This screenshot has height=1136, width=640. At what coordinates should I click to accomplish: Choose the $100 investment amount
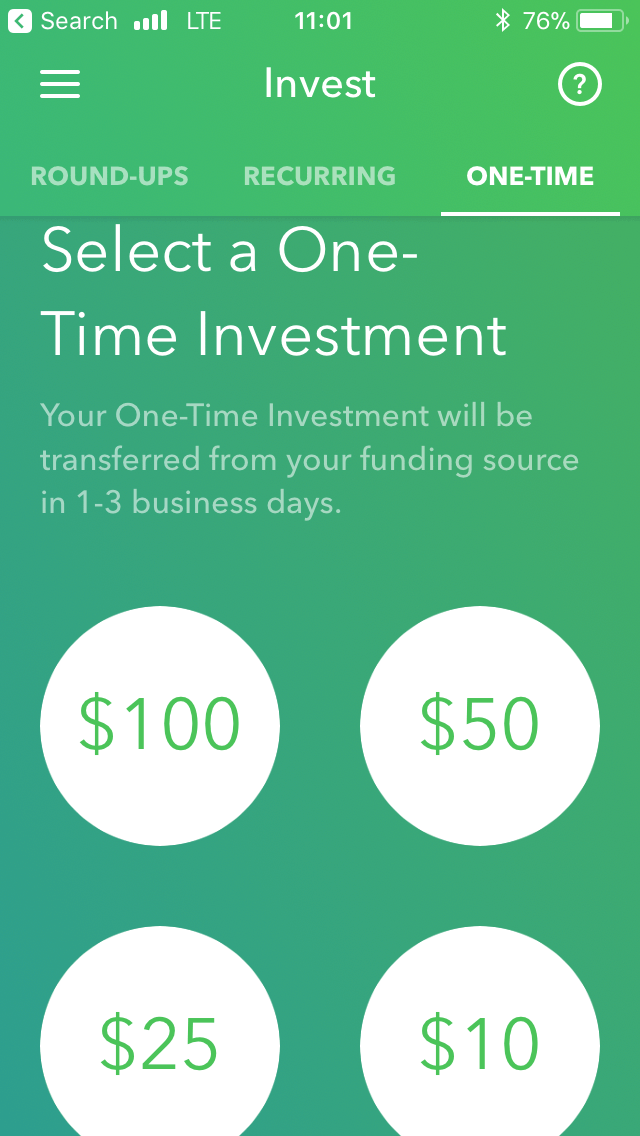point(160,725)
